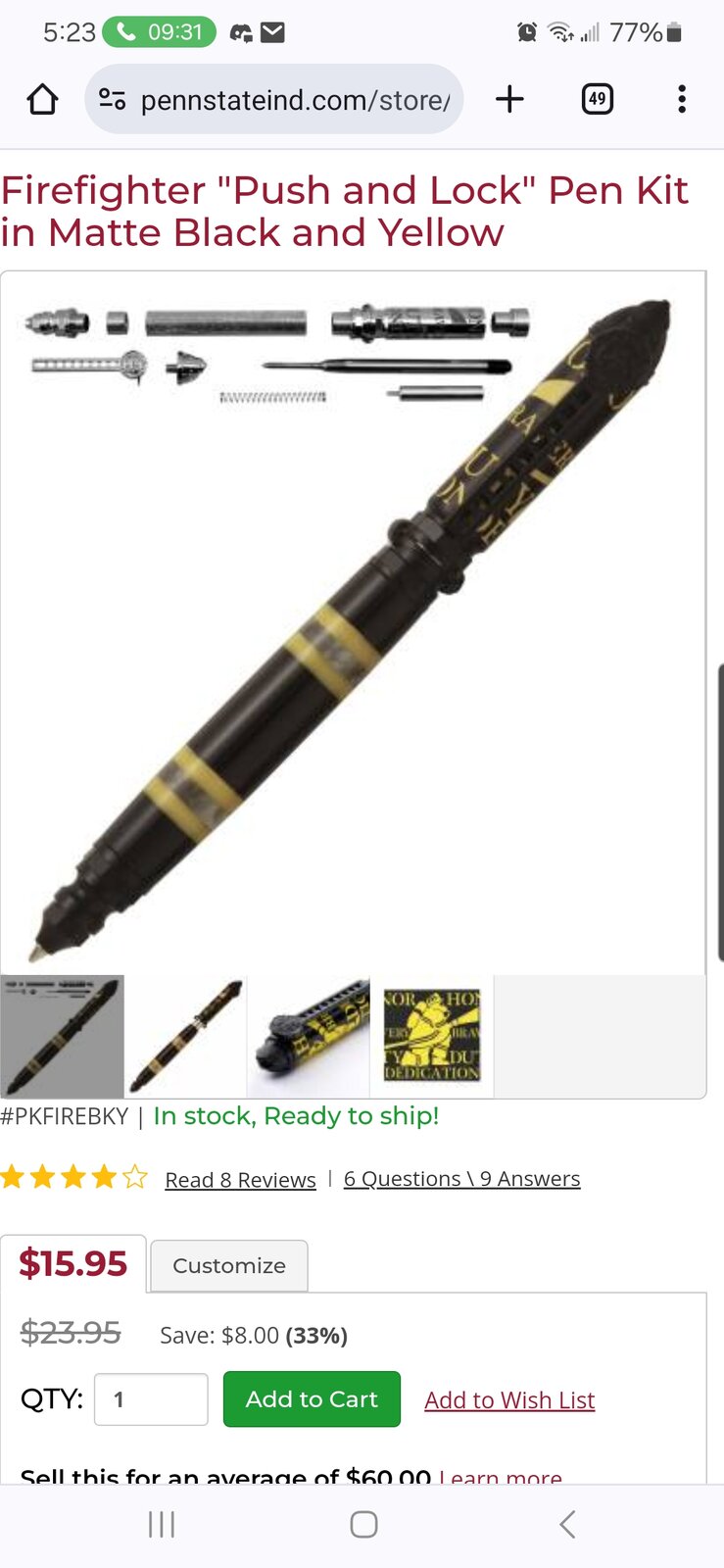Select the first thumbnail with pen parts
The image size is (724, 1568).
click(63, 1036)
